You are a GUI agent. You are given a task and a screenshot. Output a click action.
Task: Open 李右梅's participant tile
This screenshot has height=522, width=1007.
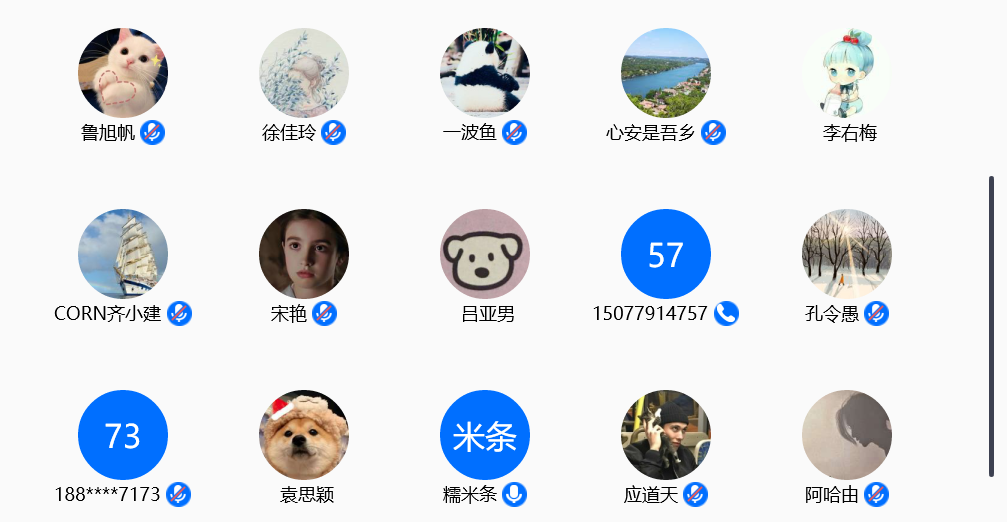[x=847, y=73]
